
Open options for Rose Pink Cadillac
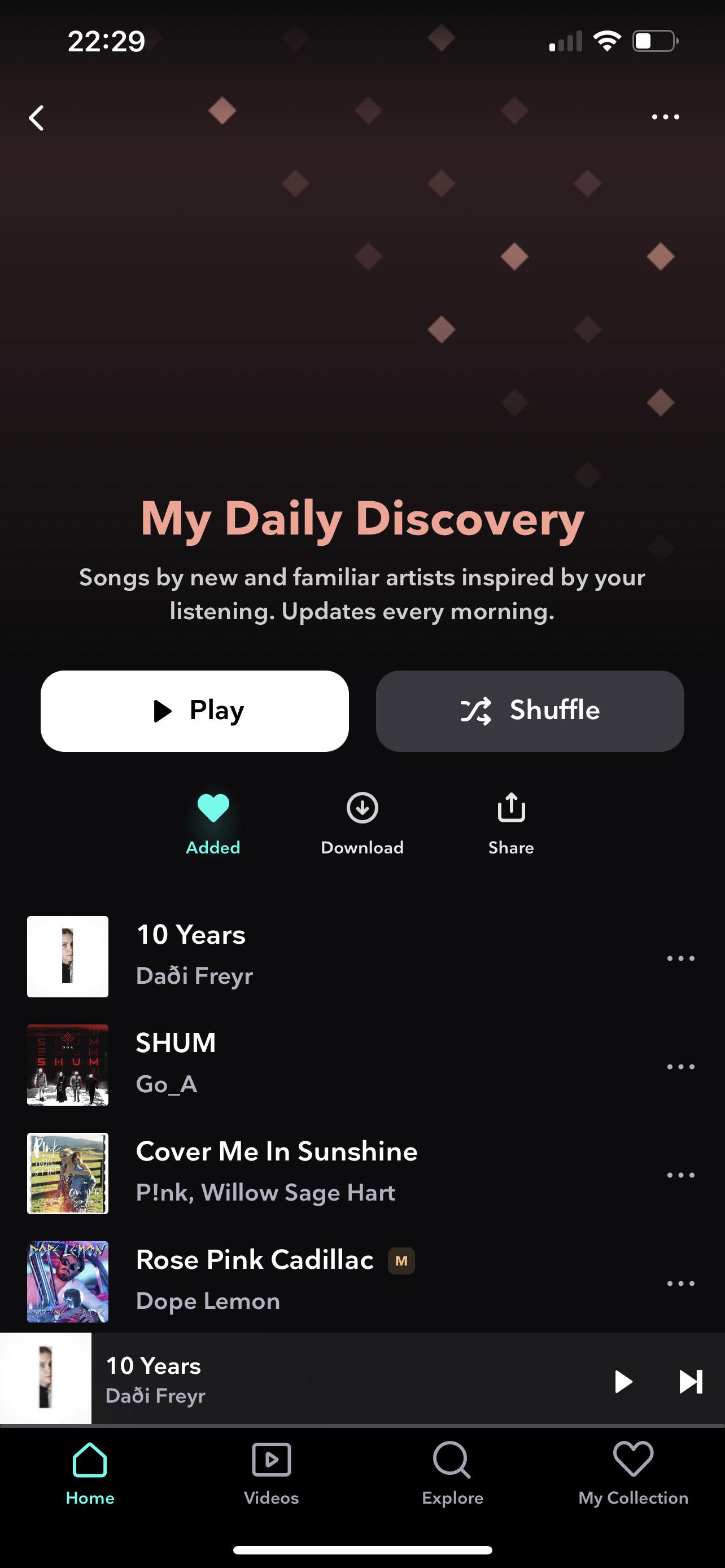(680, 1281)
